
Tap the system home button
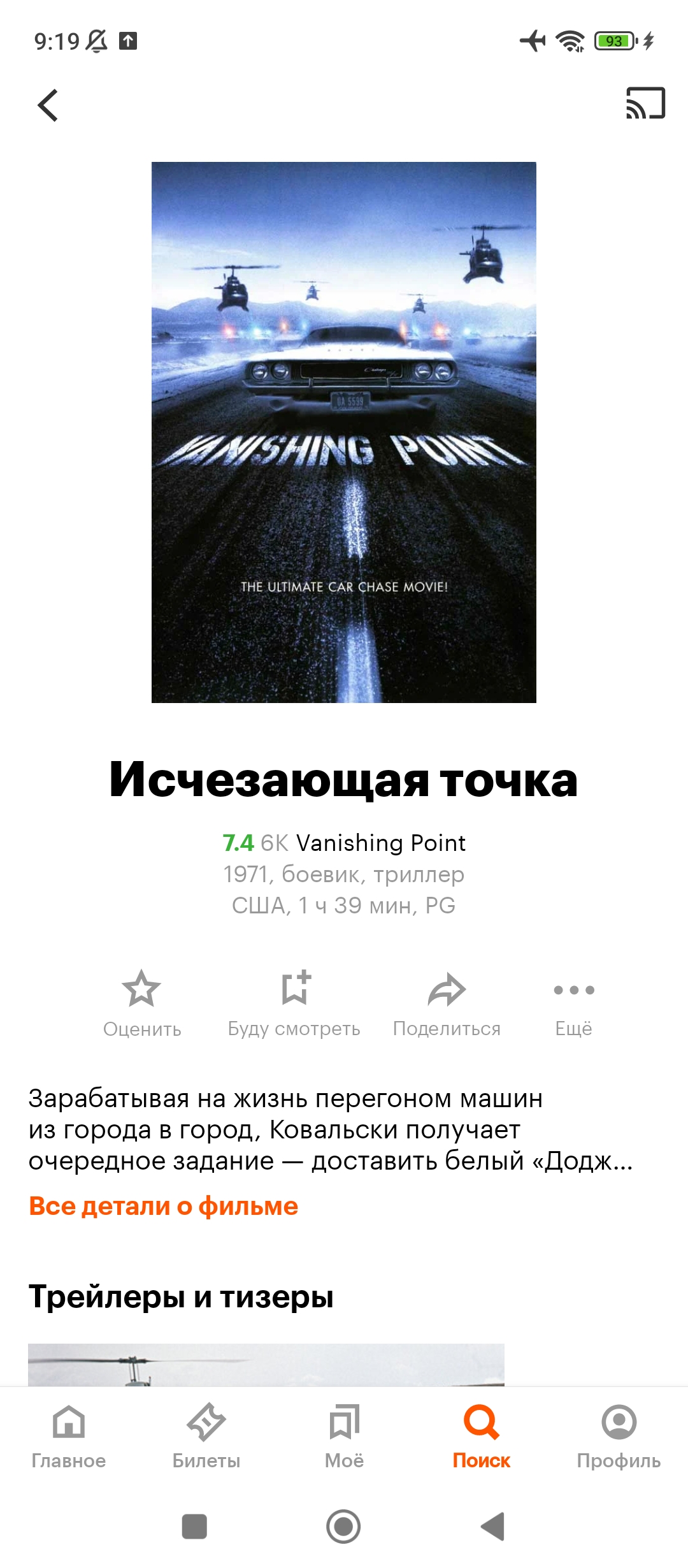click(343, 1527)
